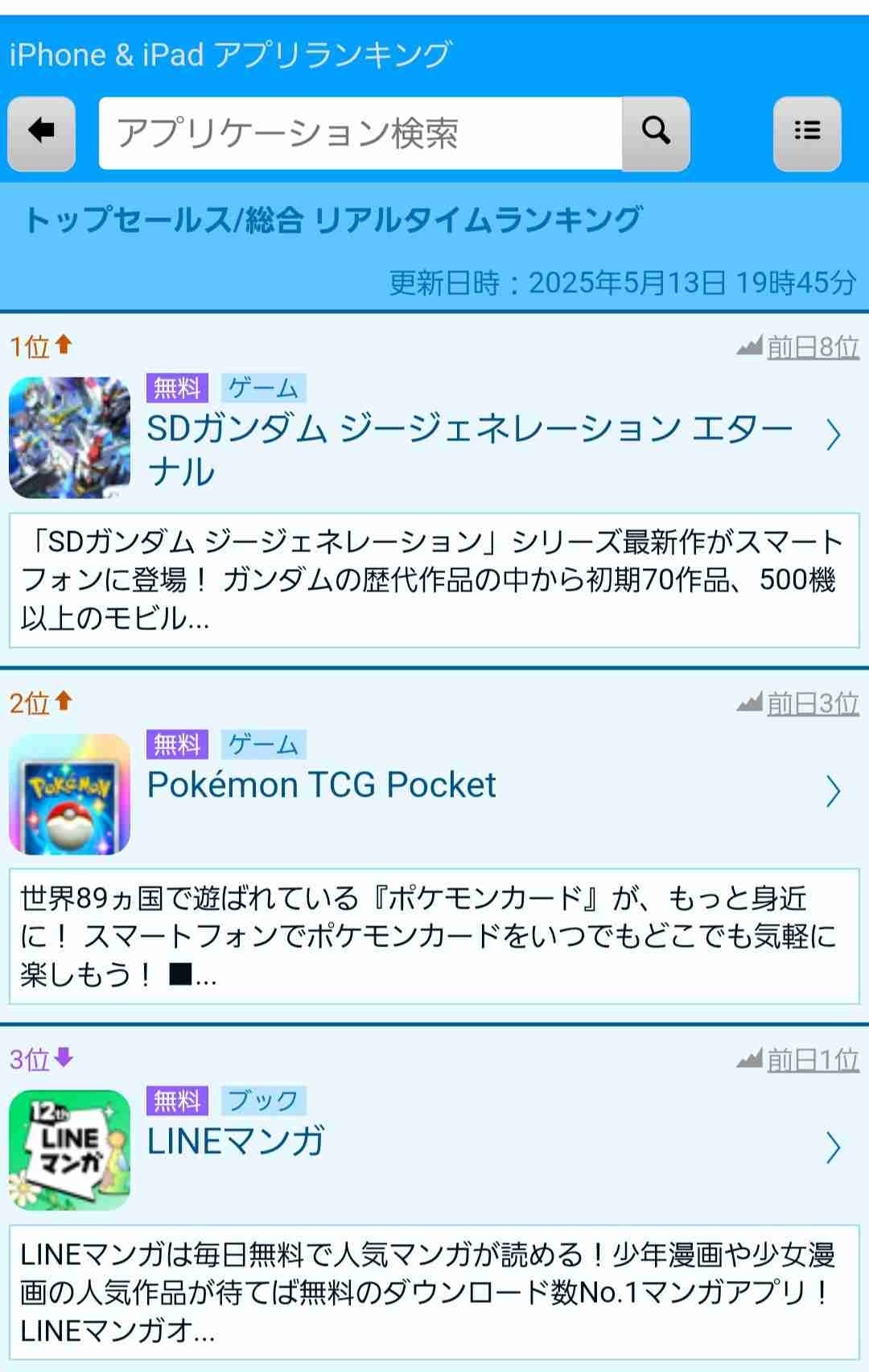The height and width of the screenshot is (1372, 869).
Task: View 前日3位 rank history link
Action: [812, 704]
